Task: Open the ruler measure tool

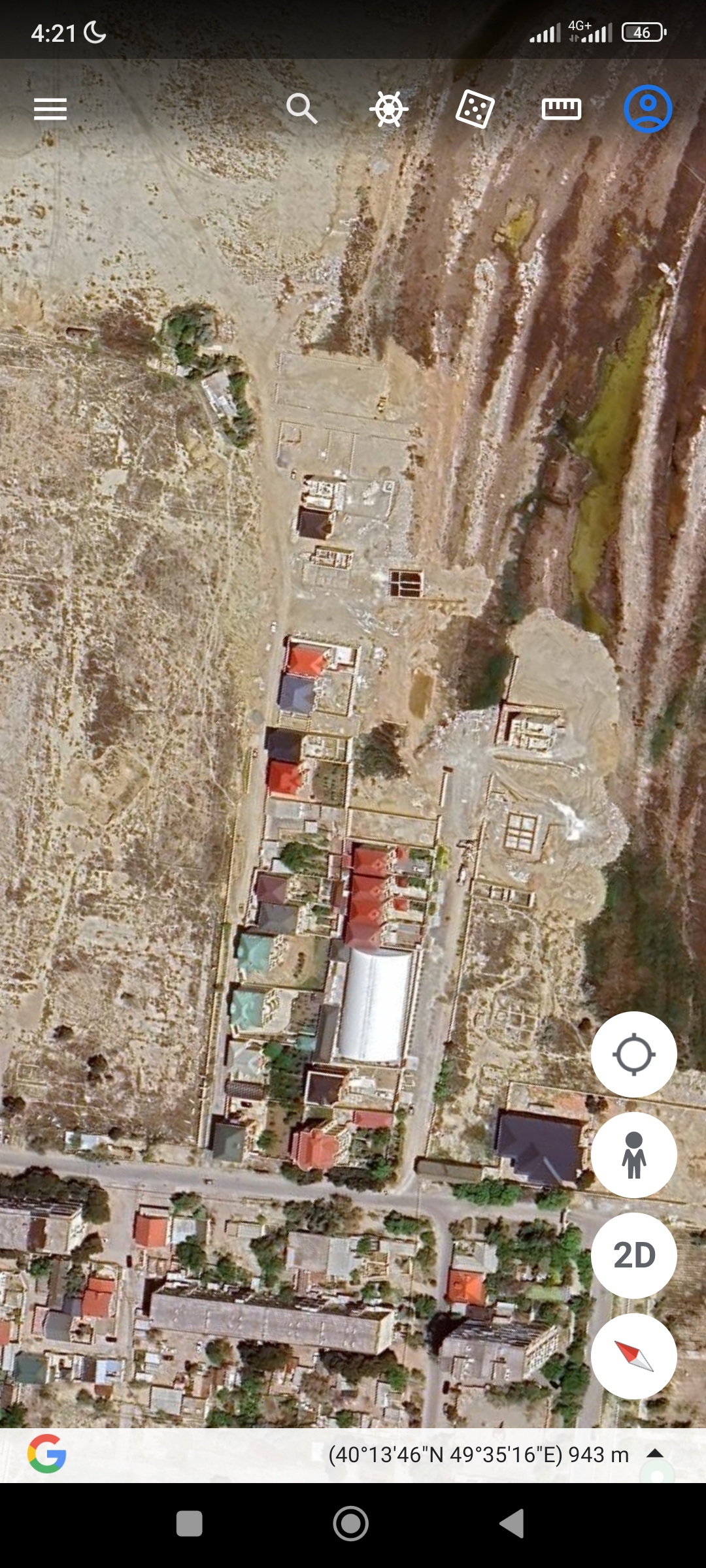Action: (562, 109)
